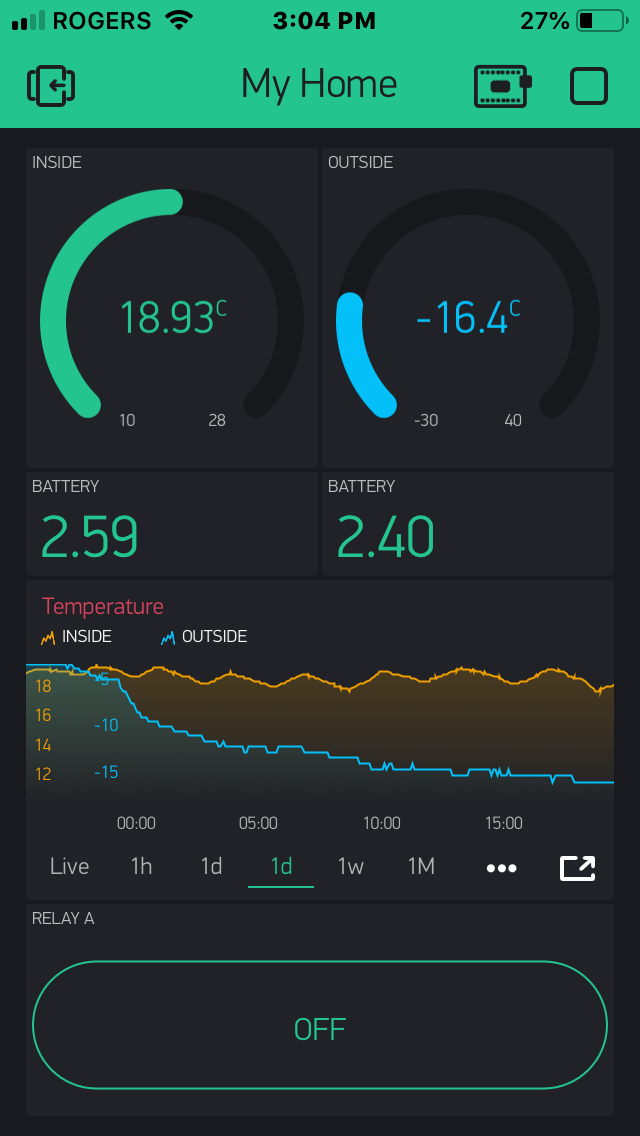Stop the running project

(589, 86)
